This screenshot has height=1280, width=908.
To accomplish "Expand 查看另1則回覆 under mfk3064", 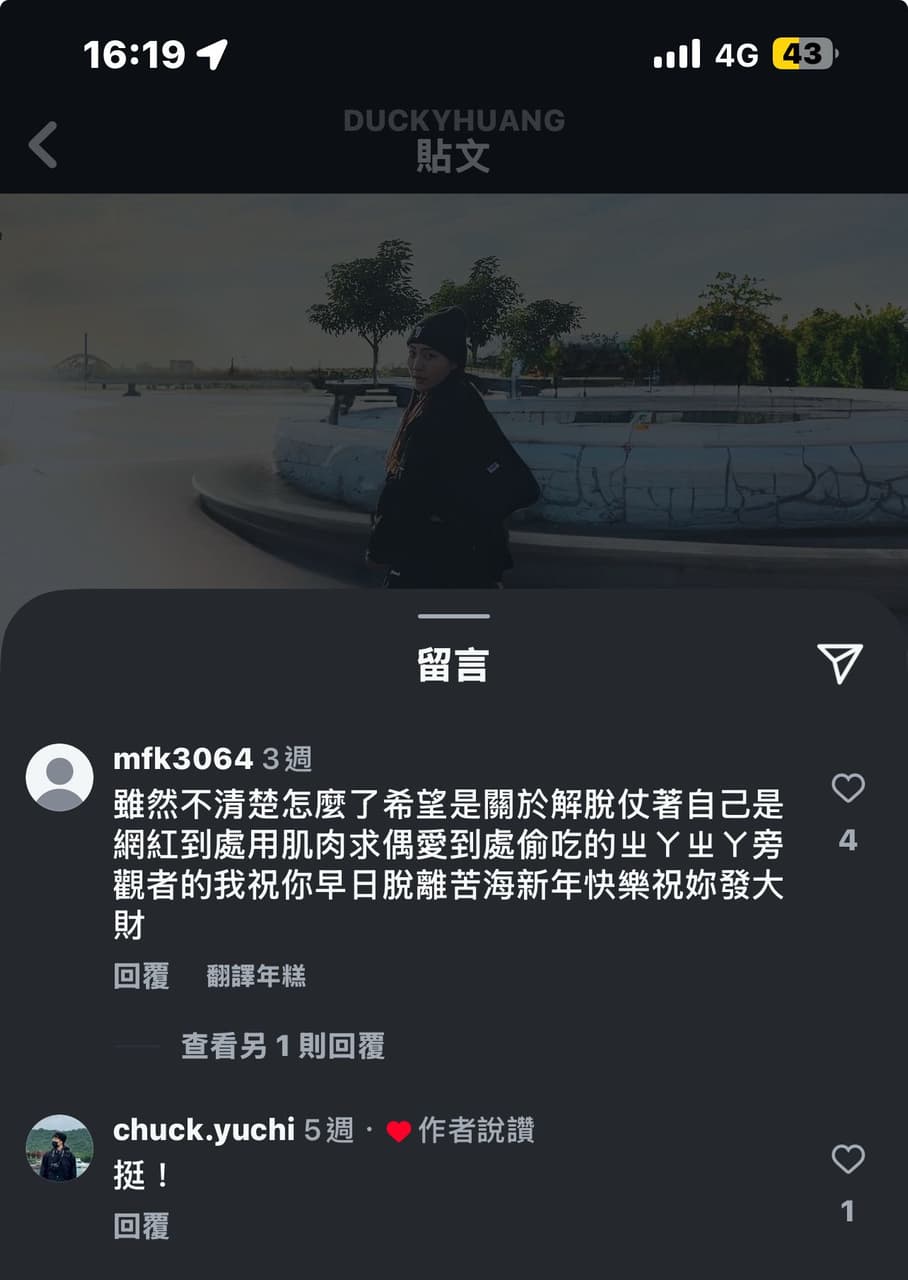I will point(282,1046).
